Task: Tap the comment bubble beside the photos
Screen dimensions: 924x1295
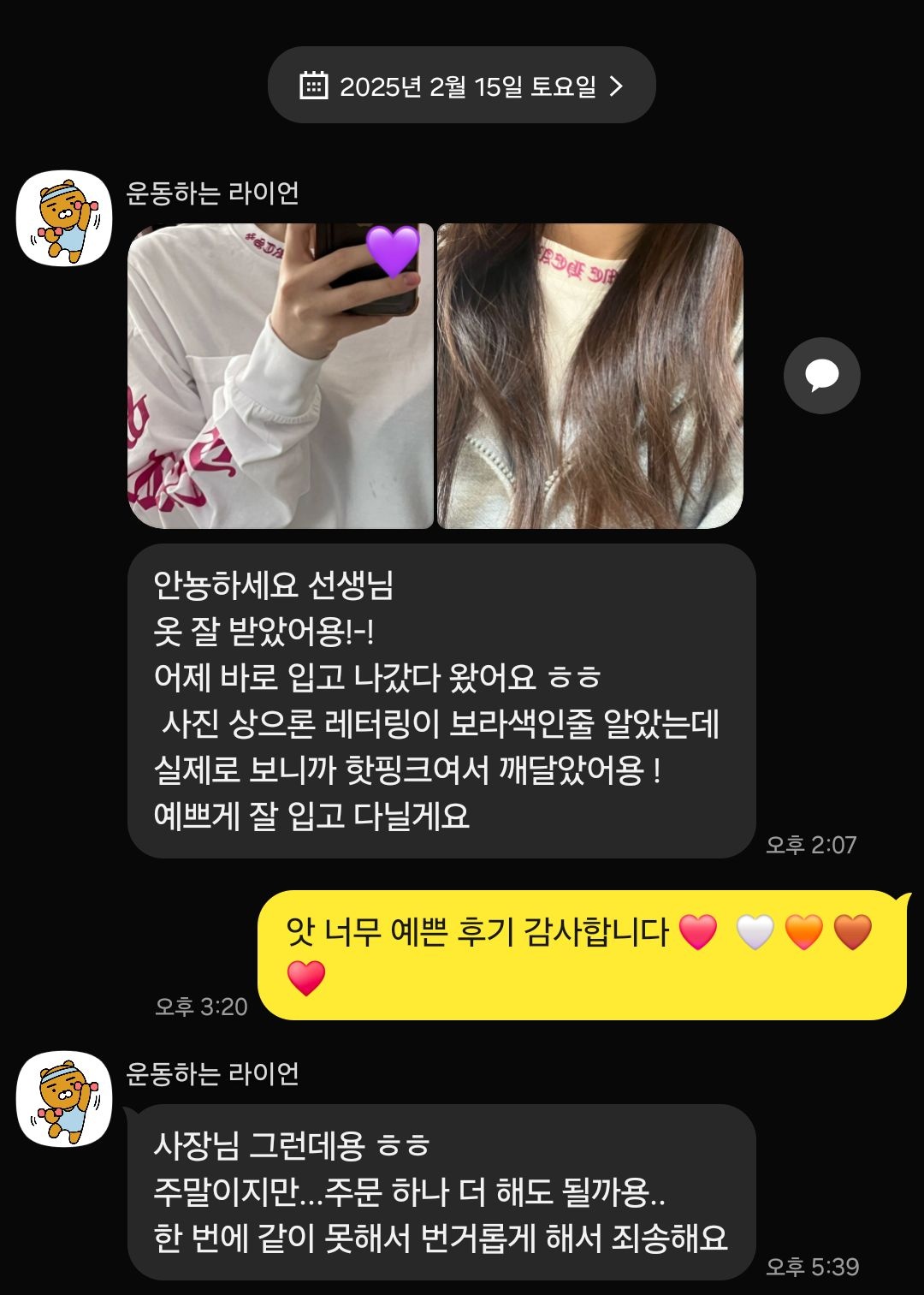Action: tap(821, 376)
